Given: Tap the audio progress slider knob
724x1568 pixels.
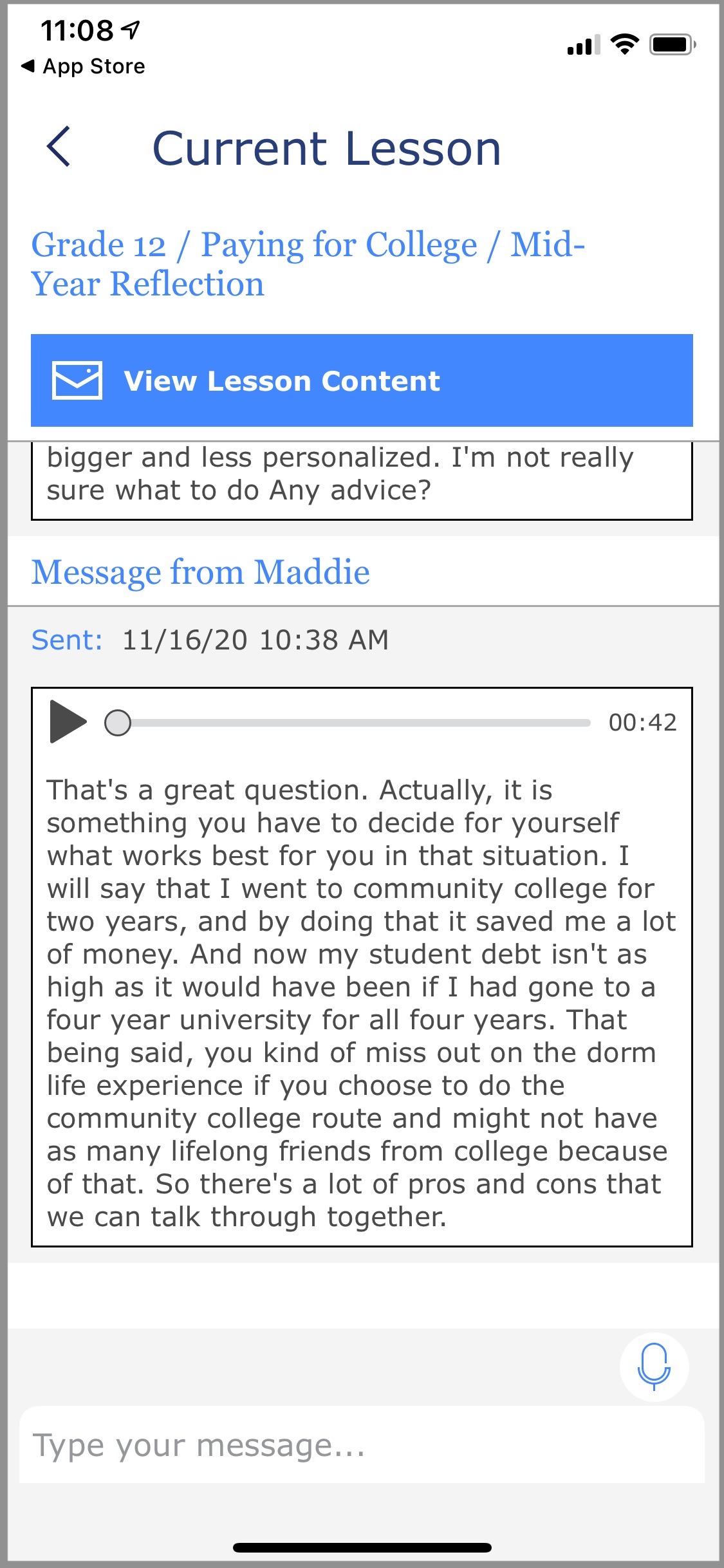Looking at the screenshot, I should [x=118, y=722].
